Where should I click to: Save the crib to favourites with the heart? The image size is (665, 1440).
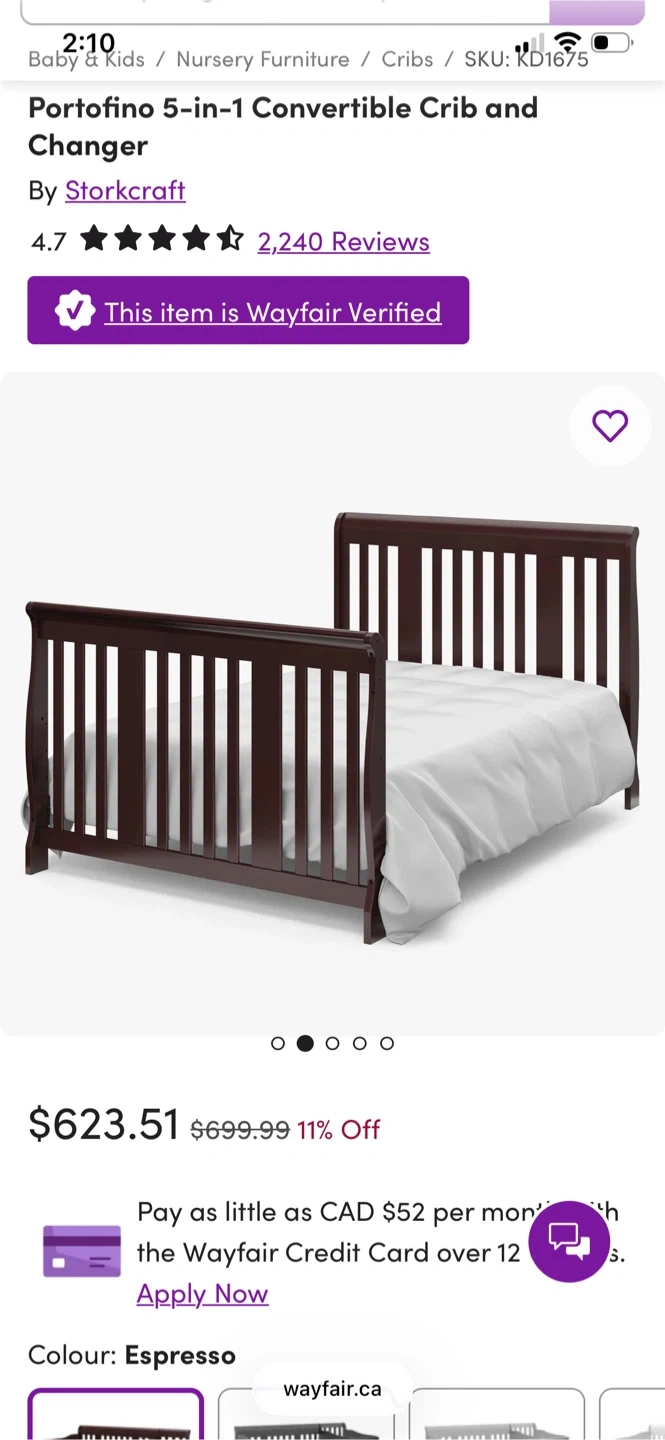pos(610,426)
